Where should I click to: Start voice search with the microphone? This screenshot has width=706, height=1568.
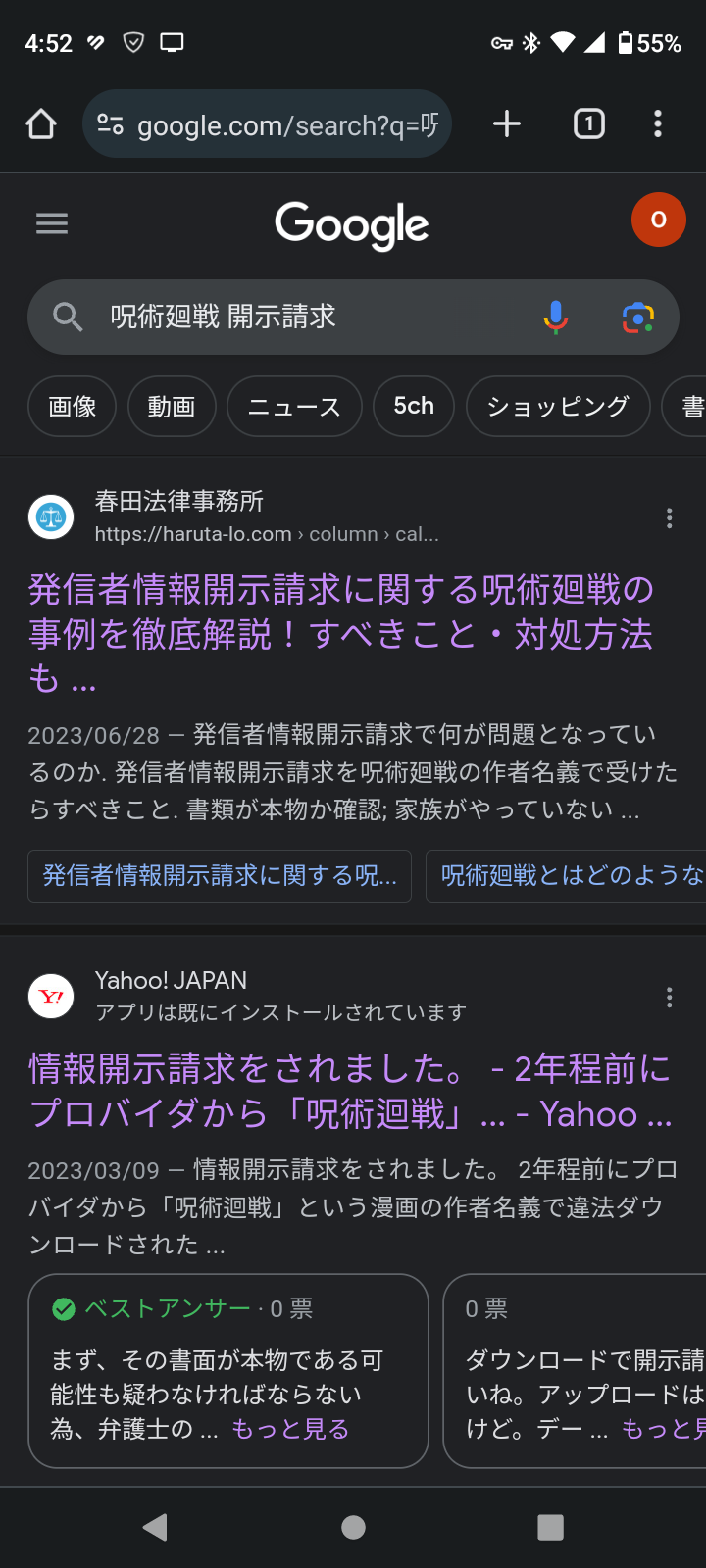556,317
